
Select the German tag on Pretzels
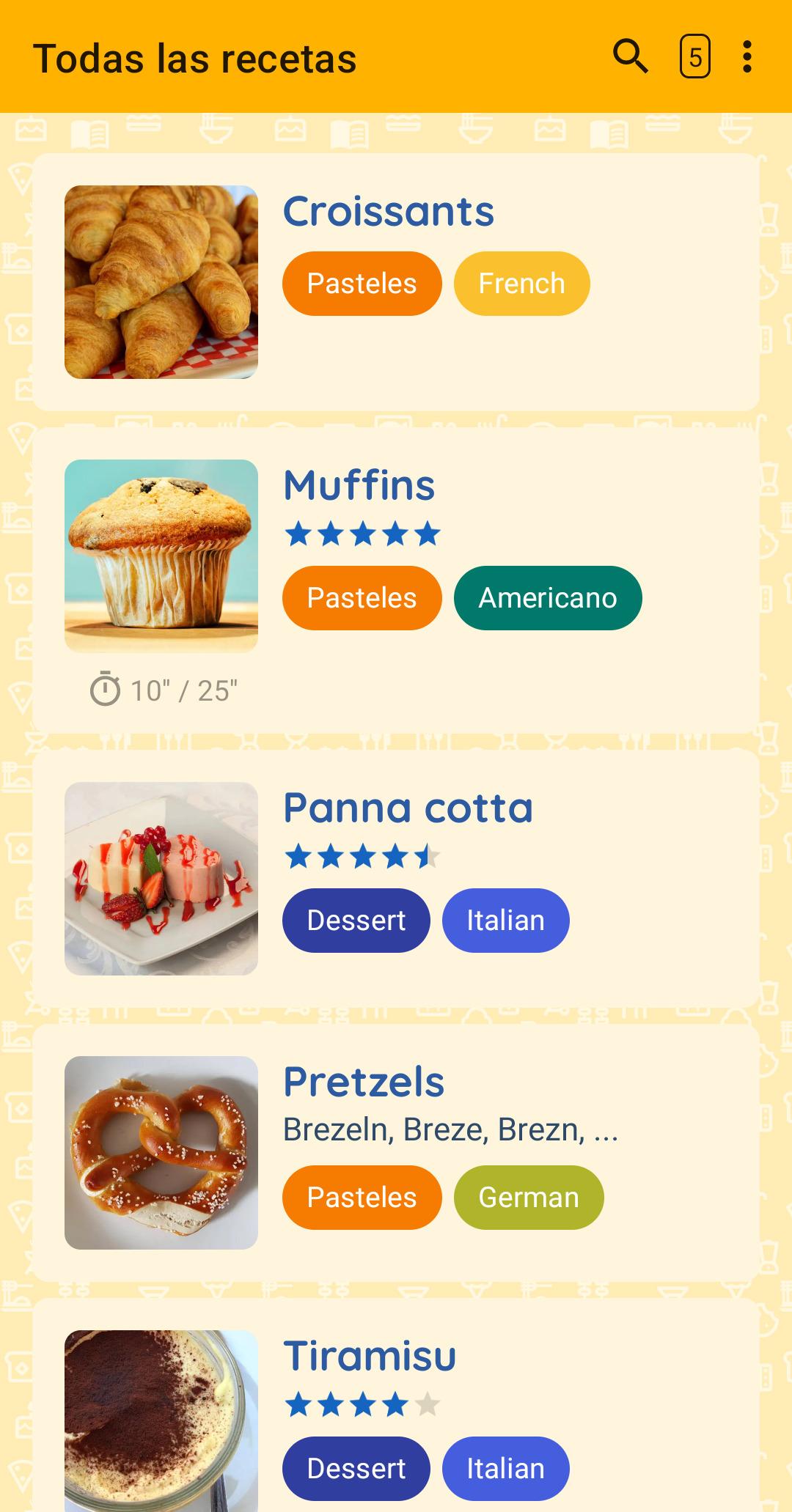(529, 1198)
